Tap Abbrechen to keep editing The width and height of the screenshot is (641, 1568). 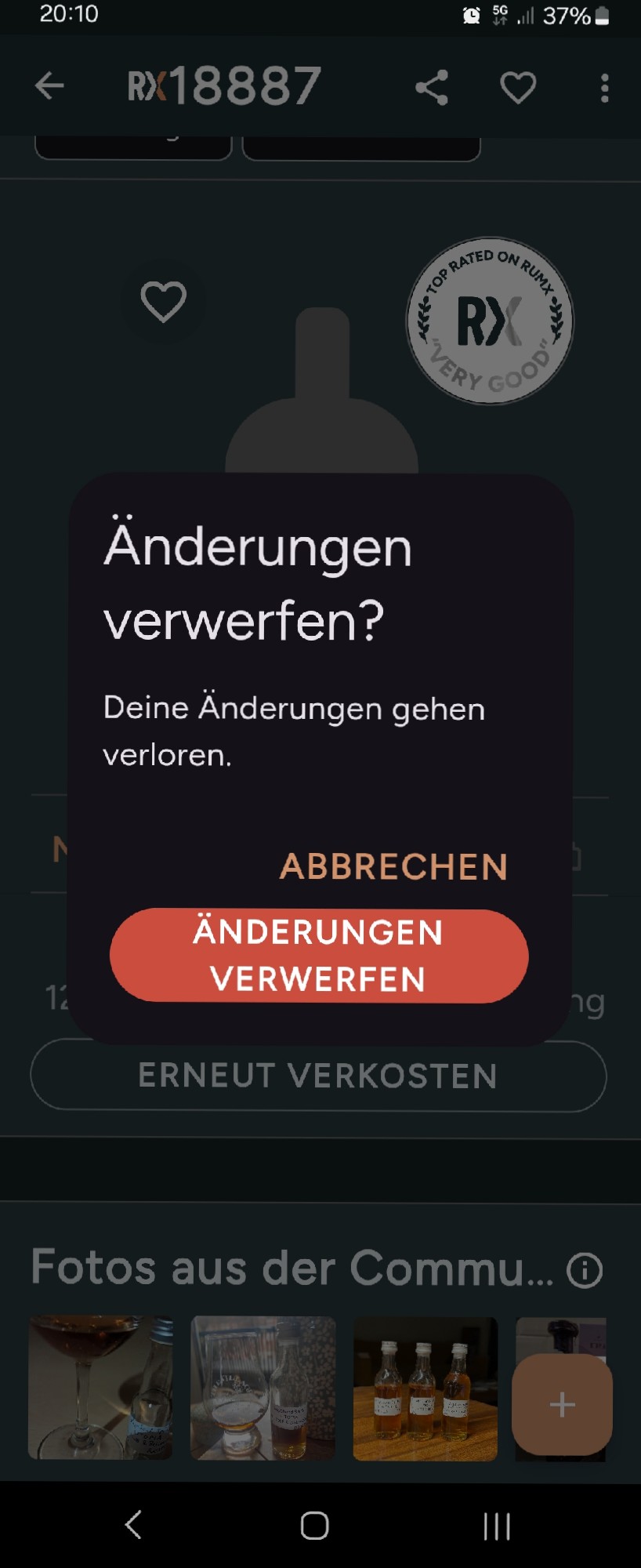[393, 866]
